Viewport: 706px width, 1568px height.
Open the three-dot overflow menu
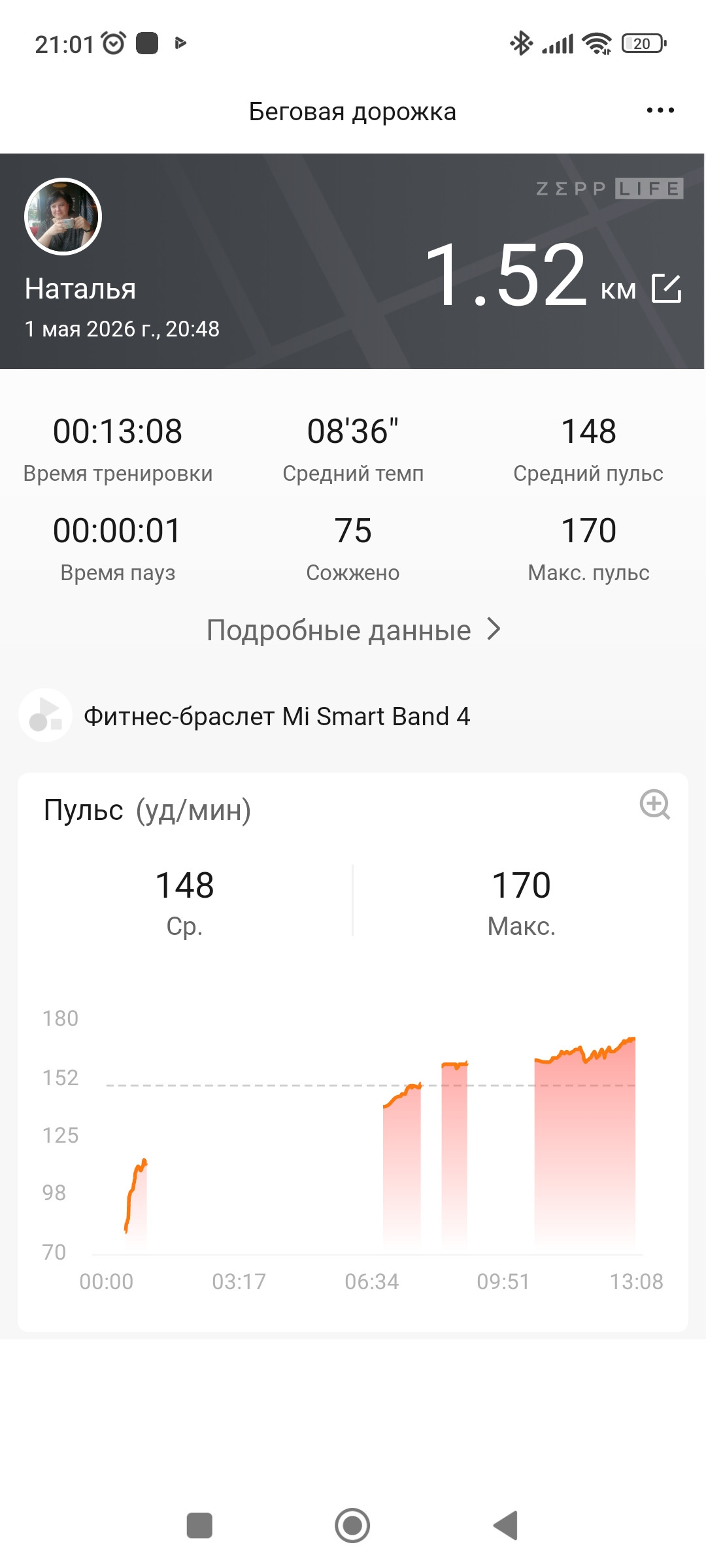660,110
